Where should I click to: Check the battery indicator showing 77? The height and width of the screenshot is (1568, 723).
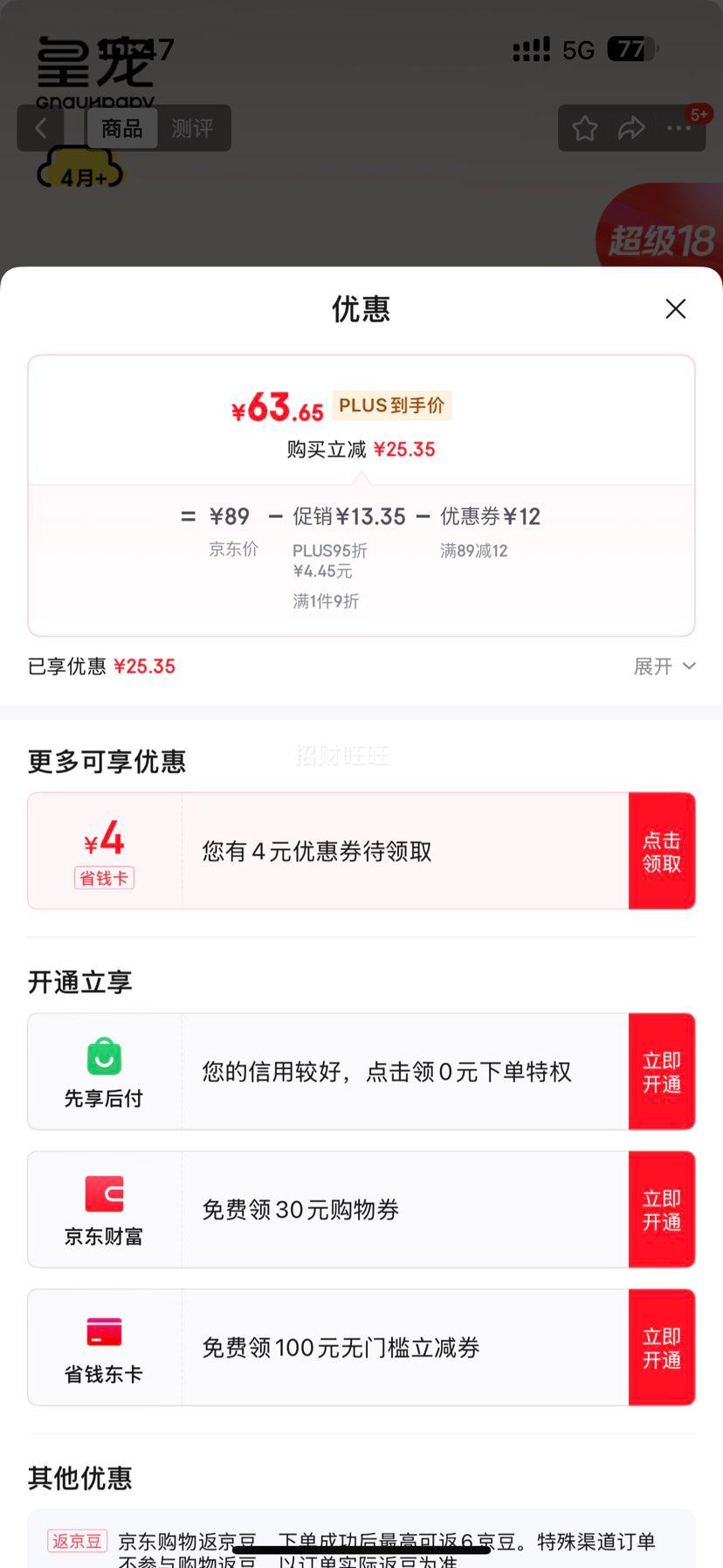click(631, 50)
